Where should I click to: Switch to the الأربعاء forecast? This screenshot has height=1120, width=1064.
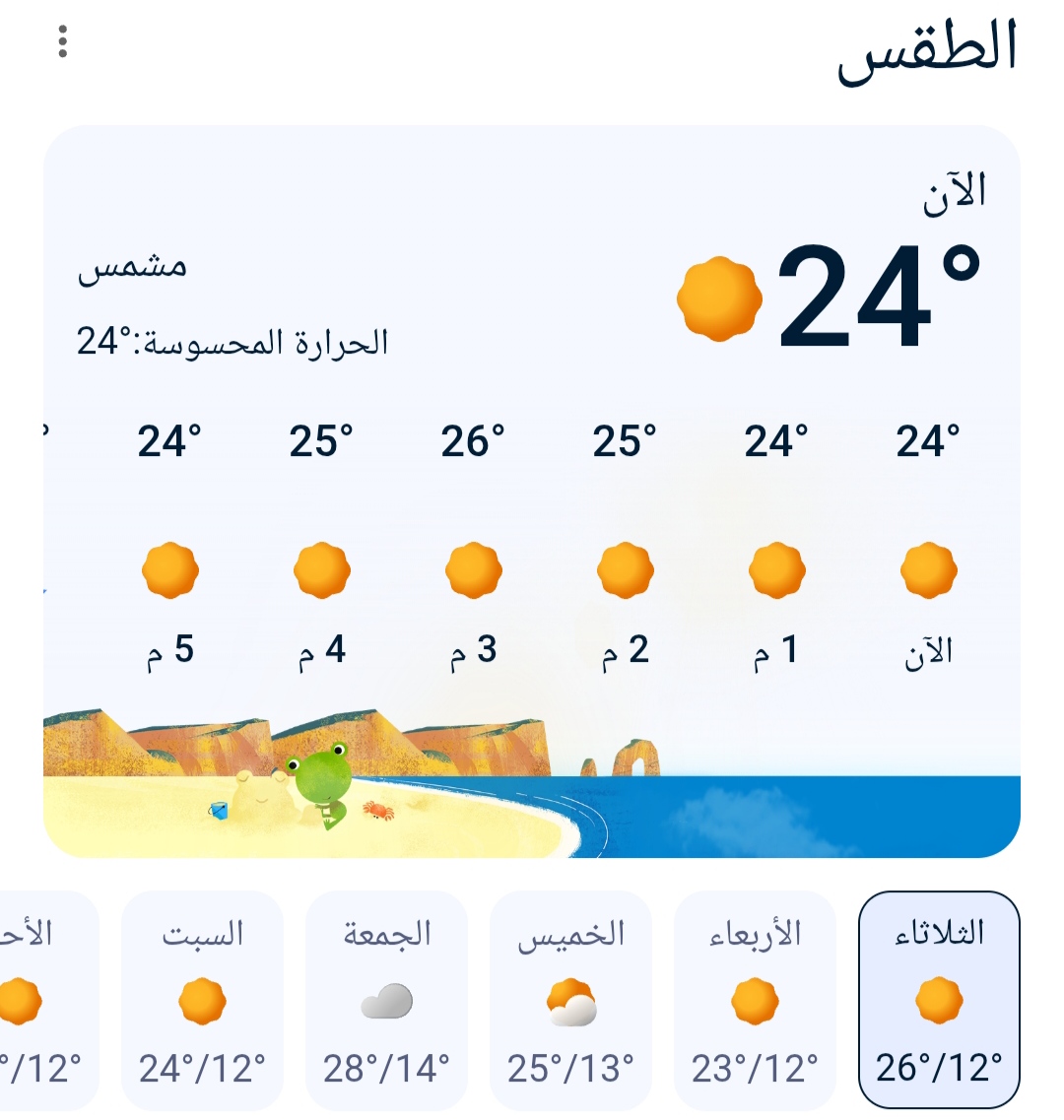point(755,1000)
